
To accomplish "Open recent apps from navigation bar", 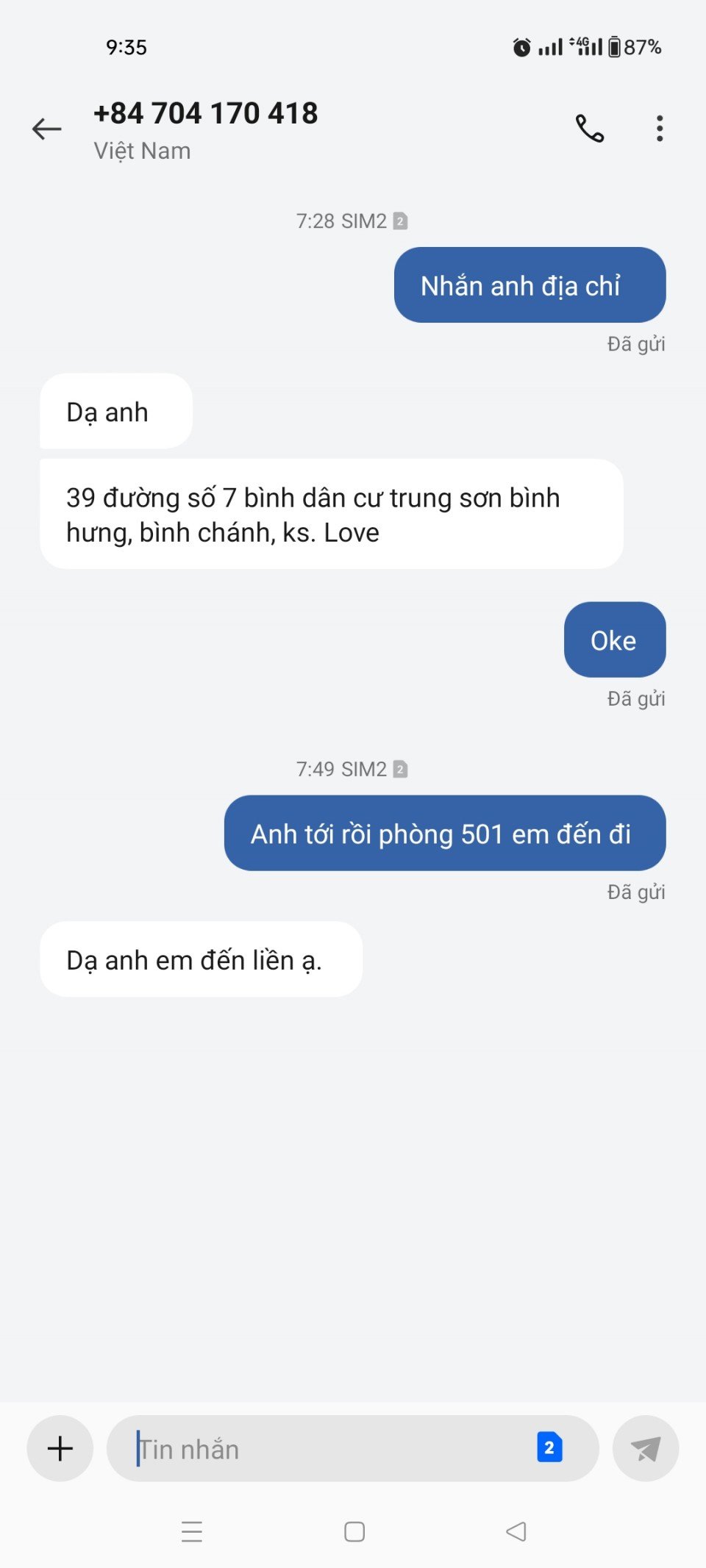I will pyautogui.click(x=192, y=1531).
